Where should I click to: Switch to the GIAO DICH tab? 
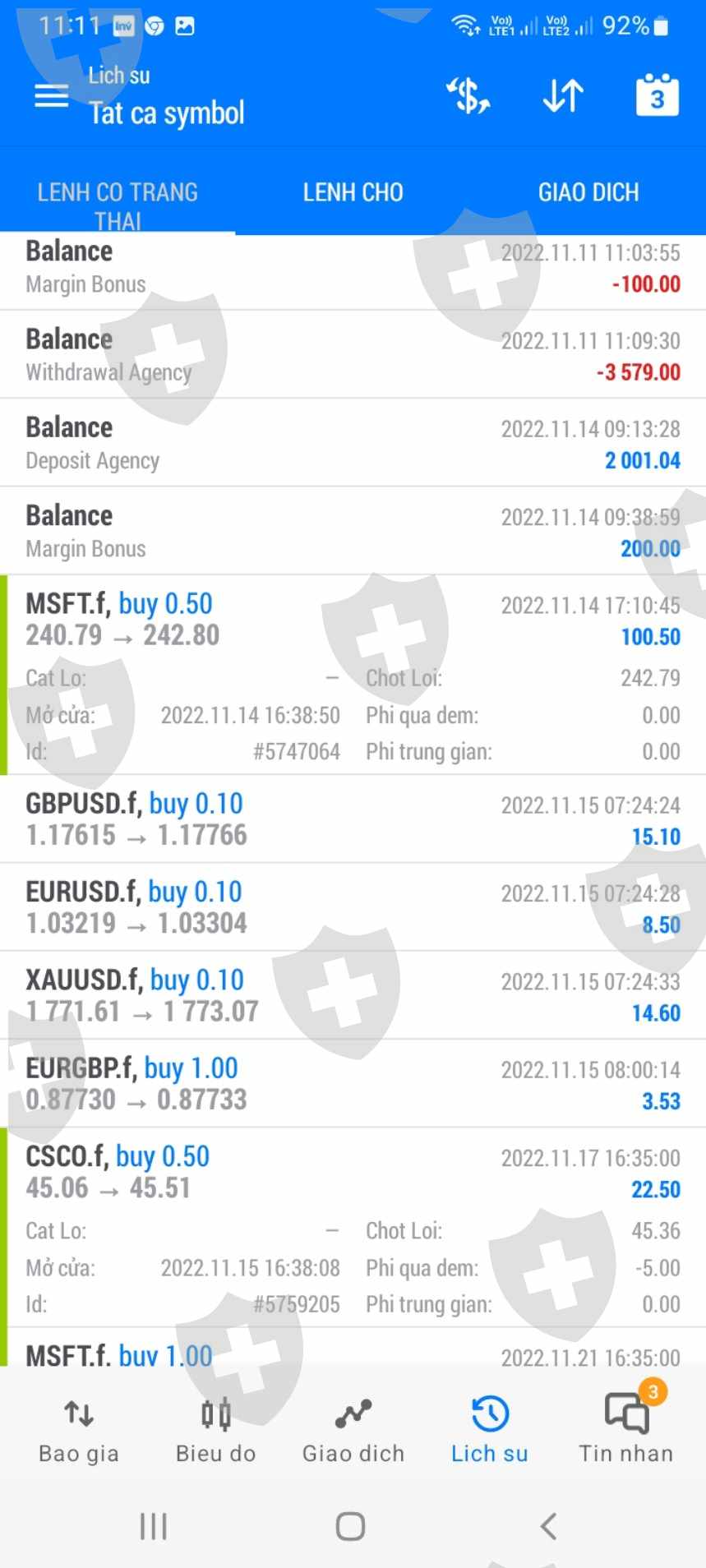click(x=588, y=192)
